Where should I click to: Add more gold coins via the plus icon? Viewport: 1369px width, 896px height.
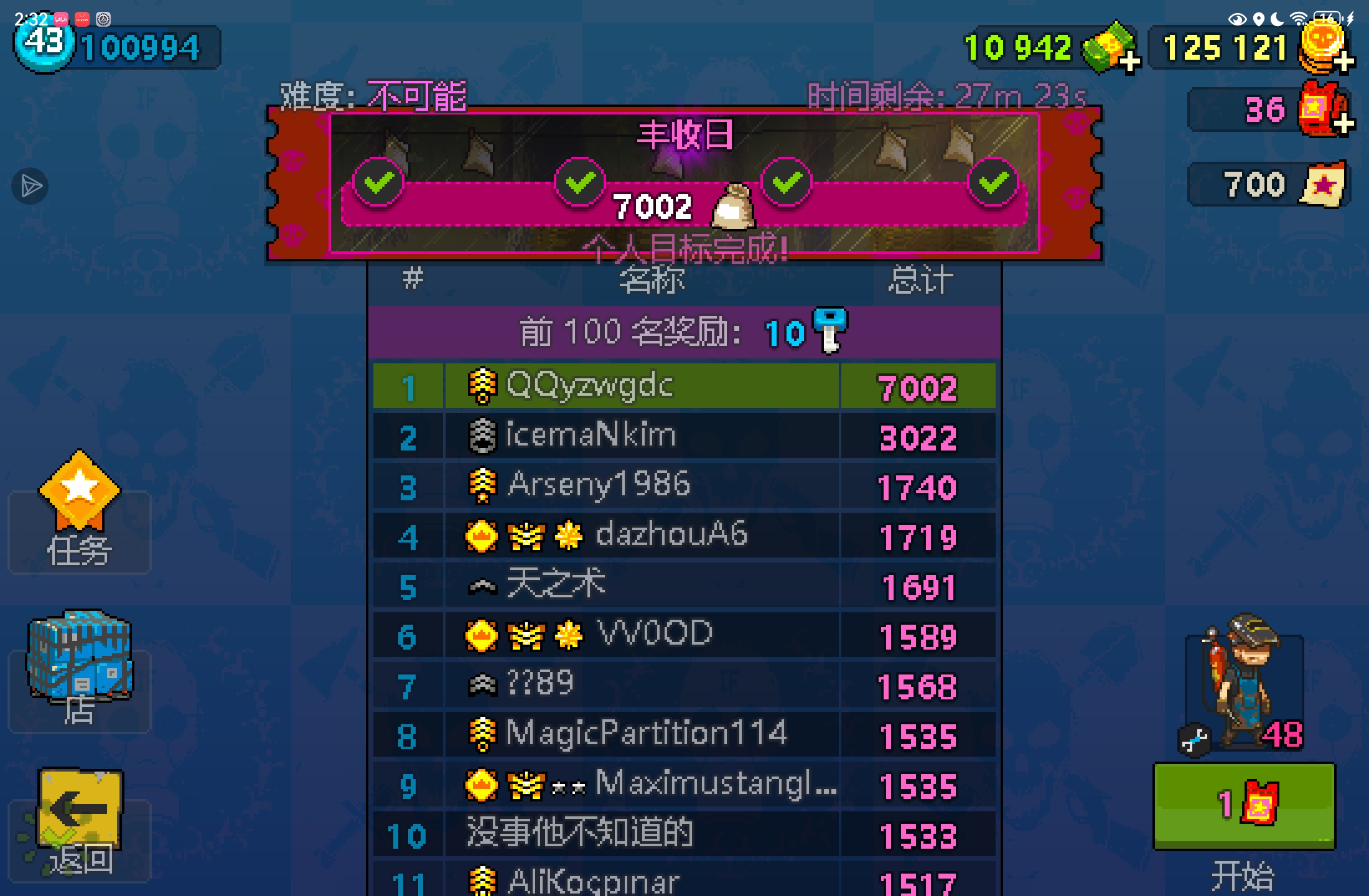(1344, 61)
